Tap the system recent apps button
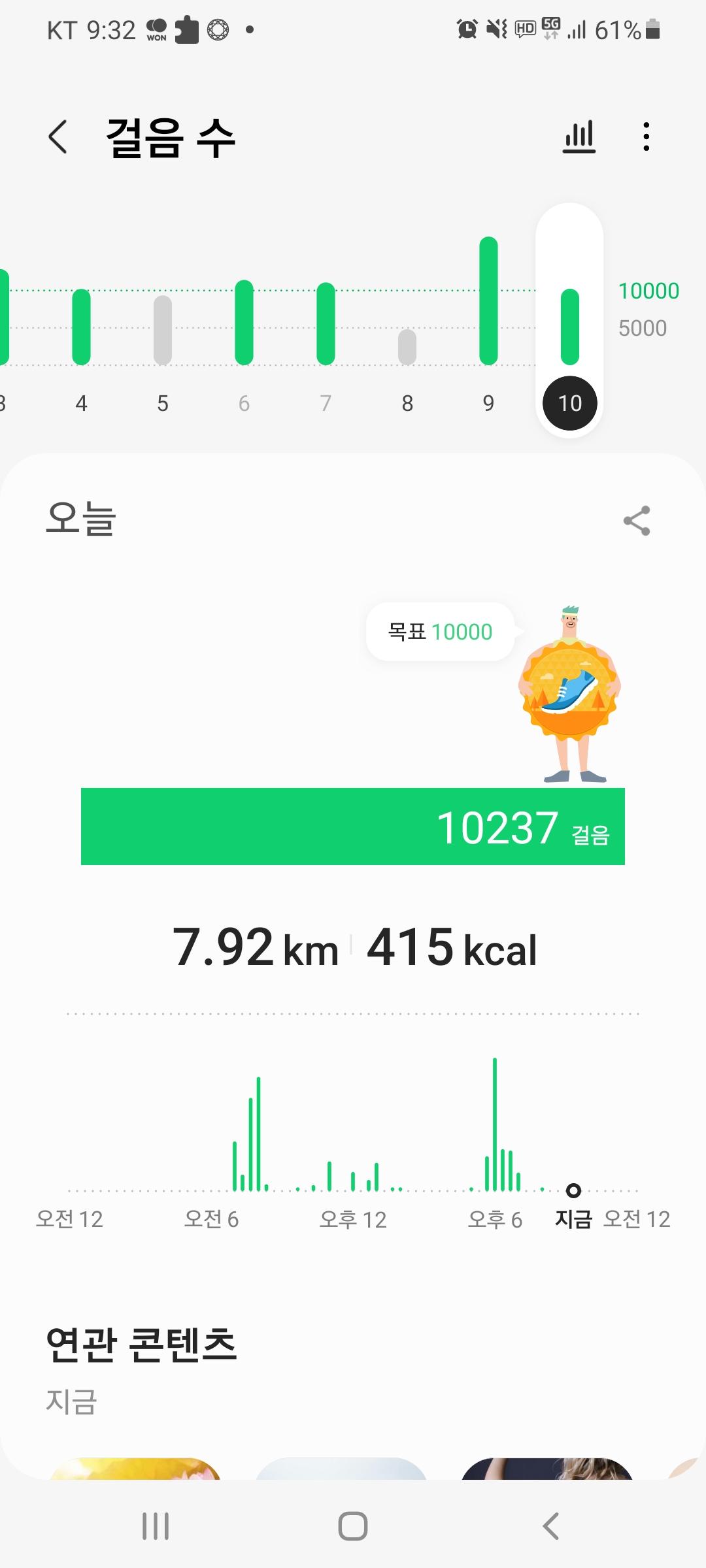Image resolution: width=706 pixels, height=1568 pixels. (x=156, y=1526)
